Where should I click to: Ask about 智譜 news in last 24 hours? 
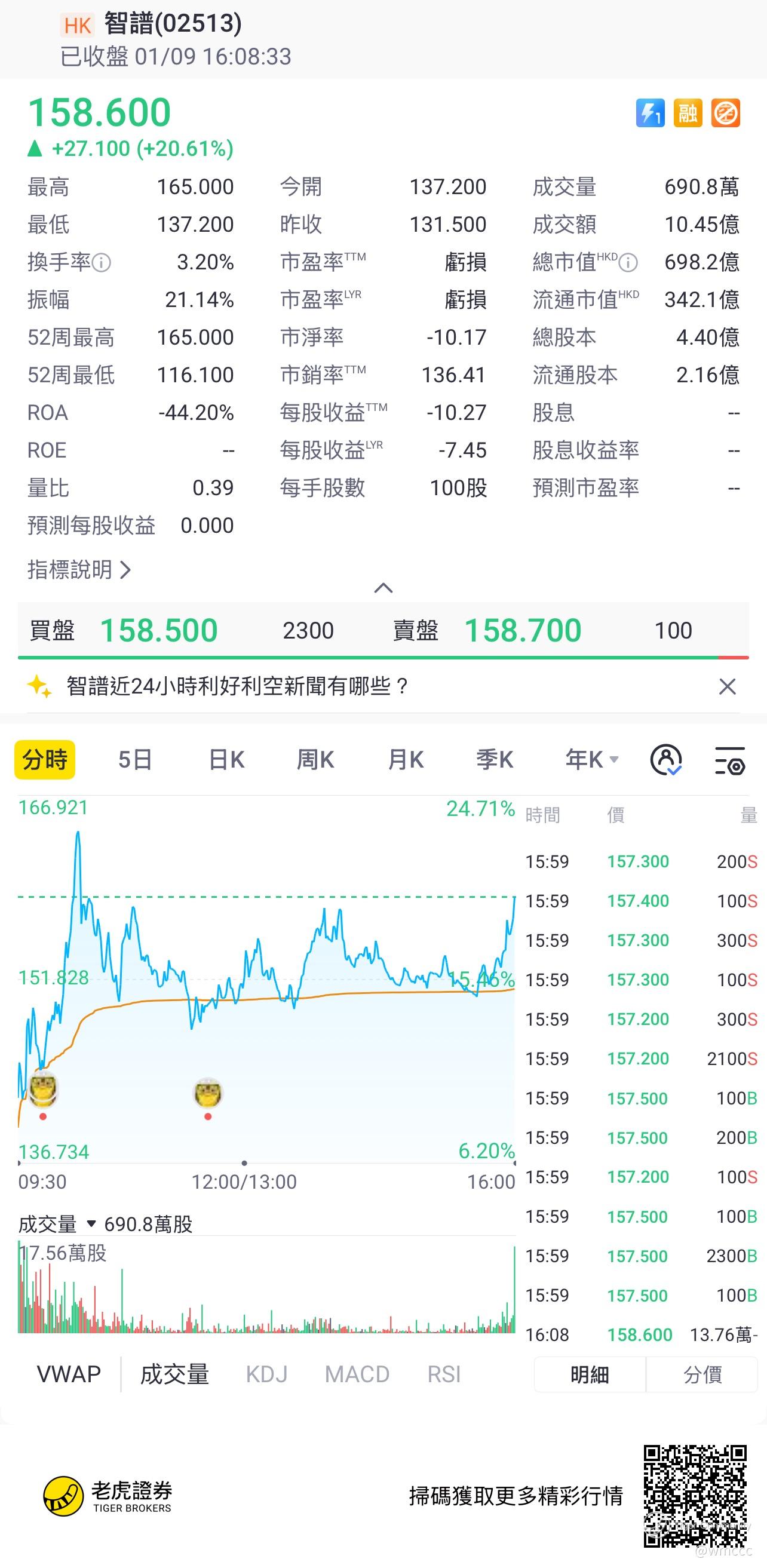point(237,686)
